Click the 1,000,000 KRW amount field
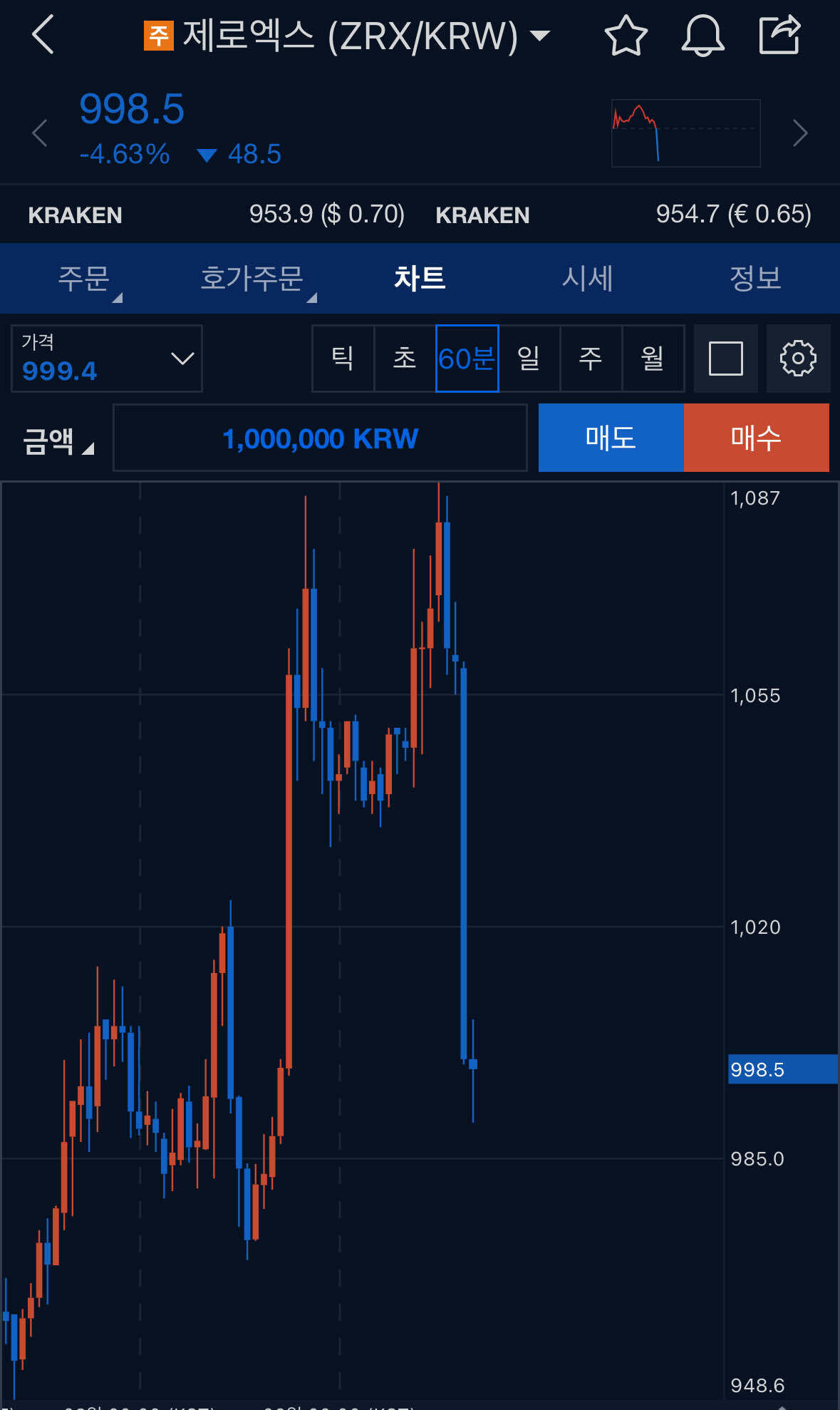Image resolution: width=840 pixels, height=1410 pixels. pos(320,438)
